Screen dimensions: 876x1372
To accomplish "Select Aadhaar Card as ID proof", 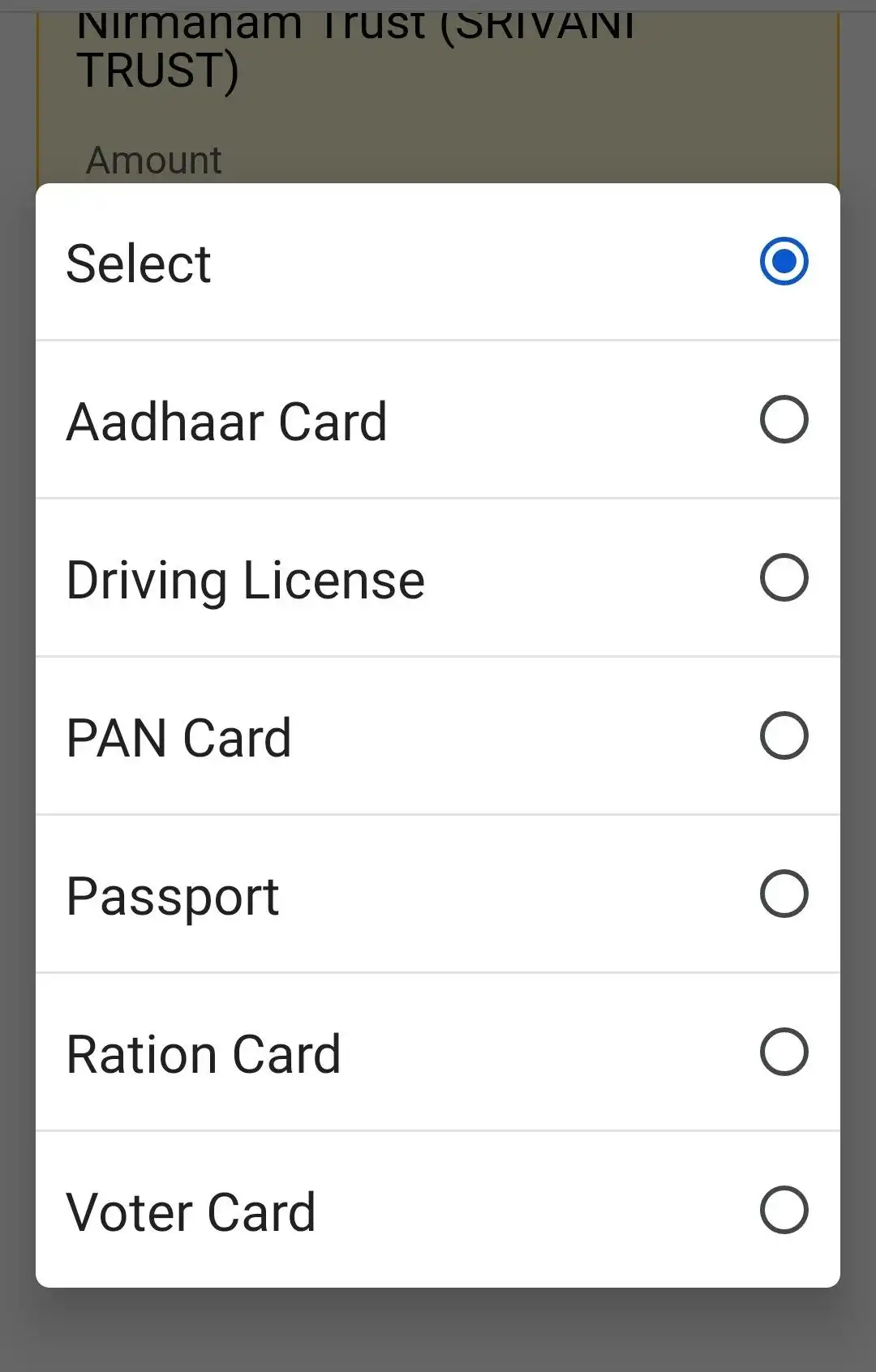I will 438,420.
